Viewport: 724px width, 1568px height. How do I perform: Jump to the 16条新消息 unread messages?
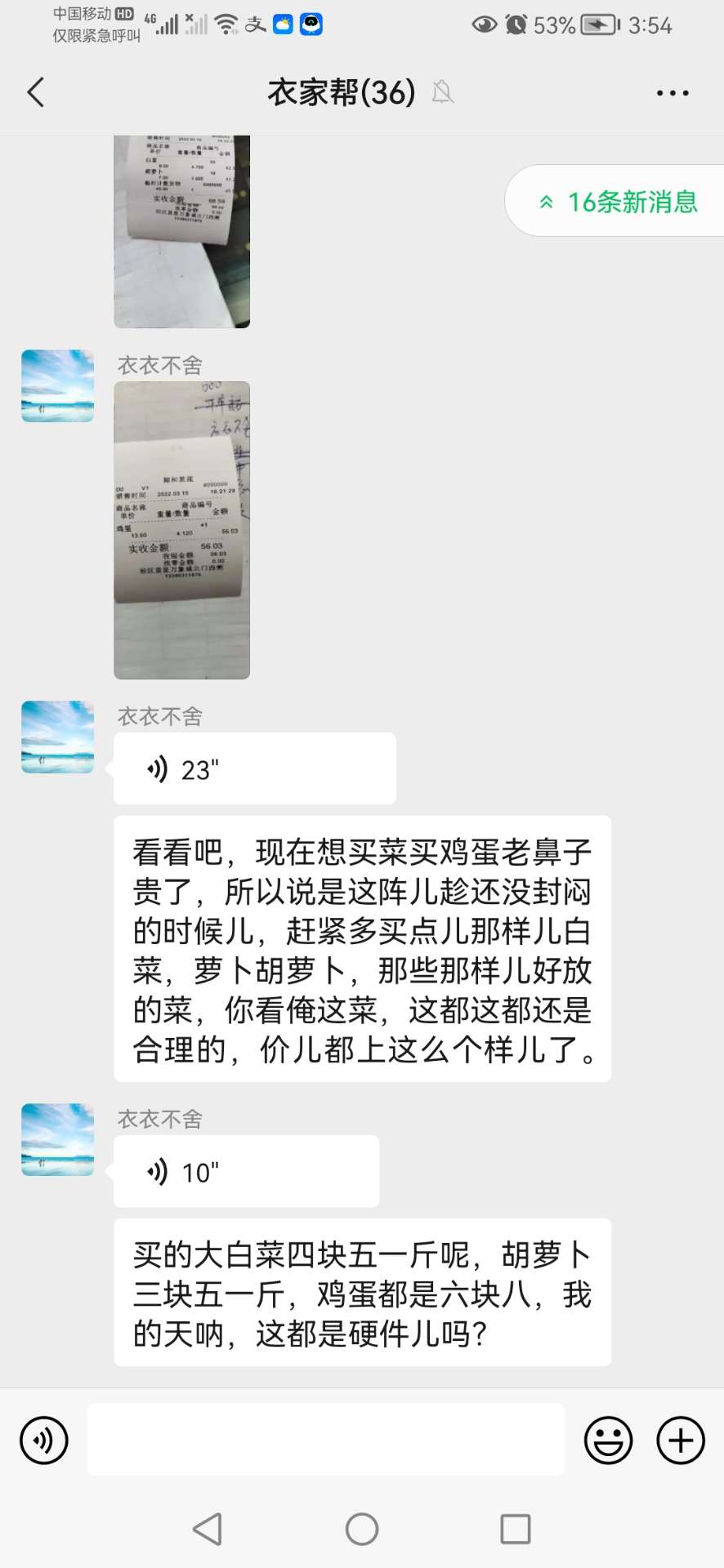coord(618,202)
